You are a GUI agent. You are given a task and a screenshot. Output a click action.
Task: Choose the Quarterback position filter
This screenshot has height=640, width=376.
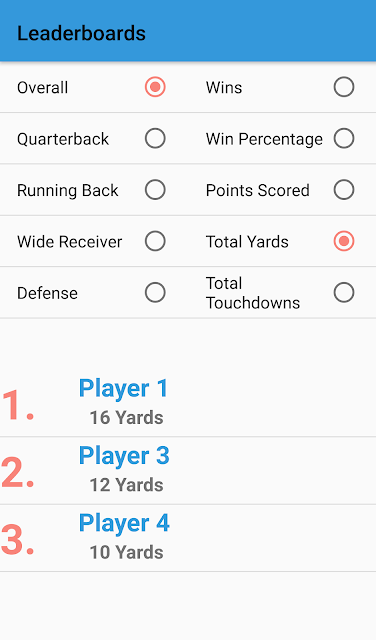(155, 139)
